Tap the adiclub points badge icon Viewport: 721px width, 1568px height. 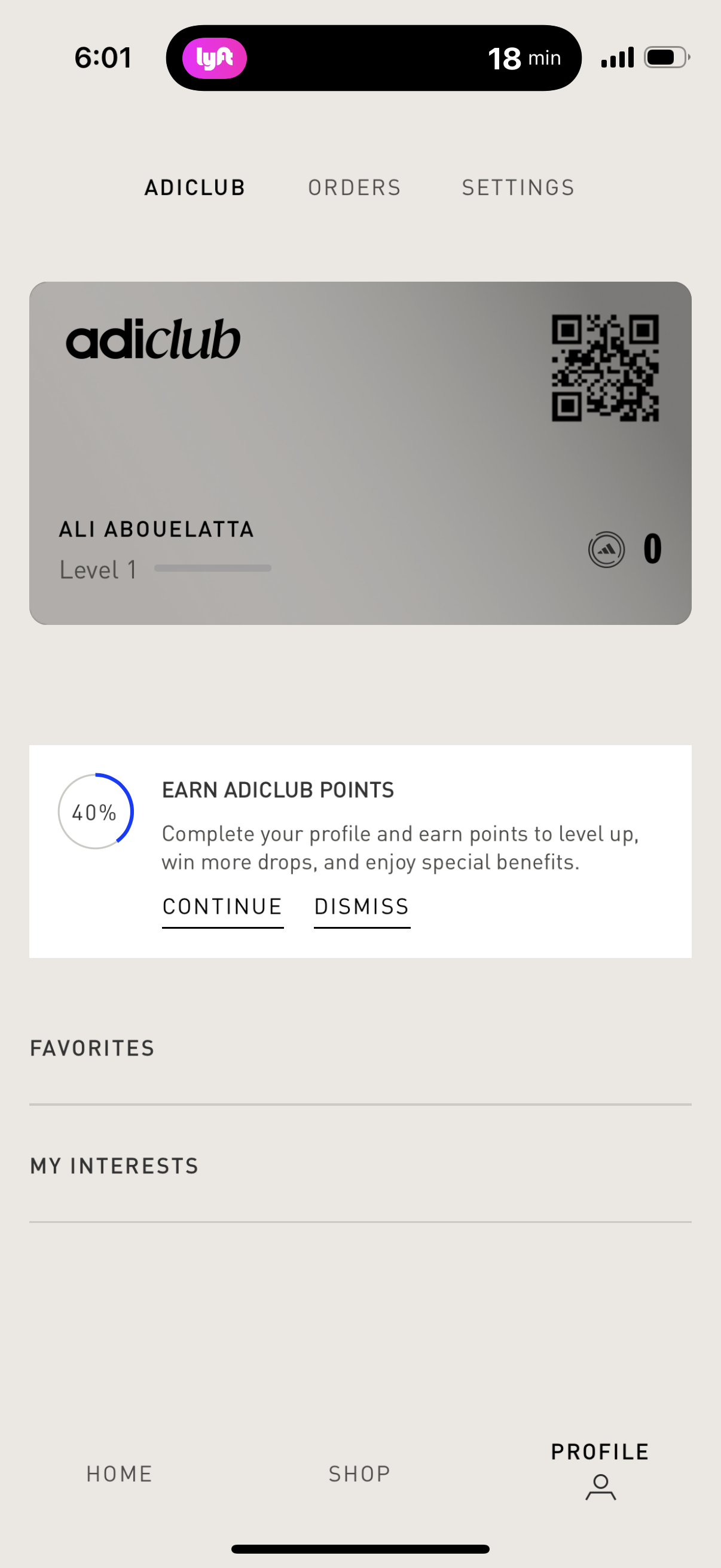[607, 549]
